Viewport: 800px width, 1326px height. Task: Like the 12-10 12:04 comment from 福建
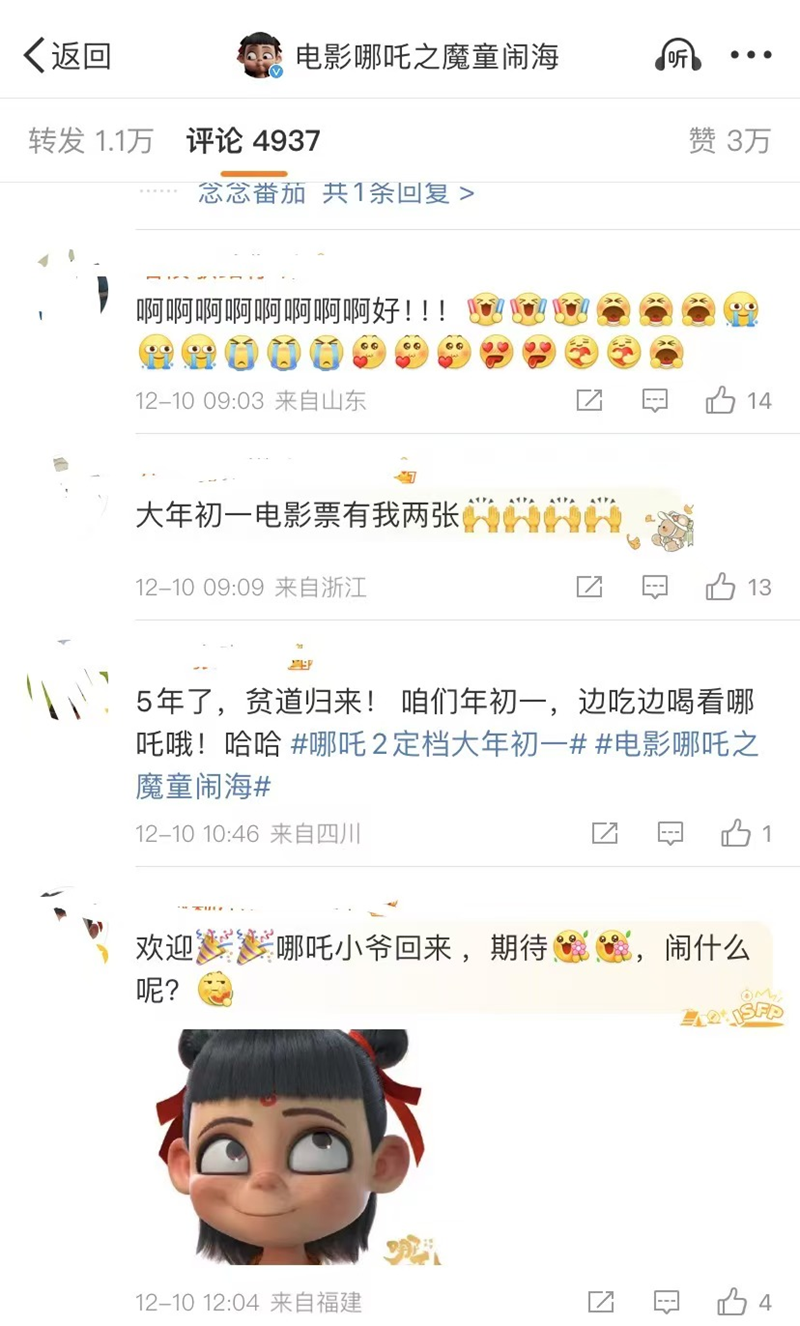[732, 1302]
